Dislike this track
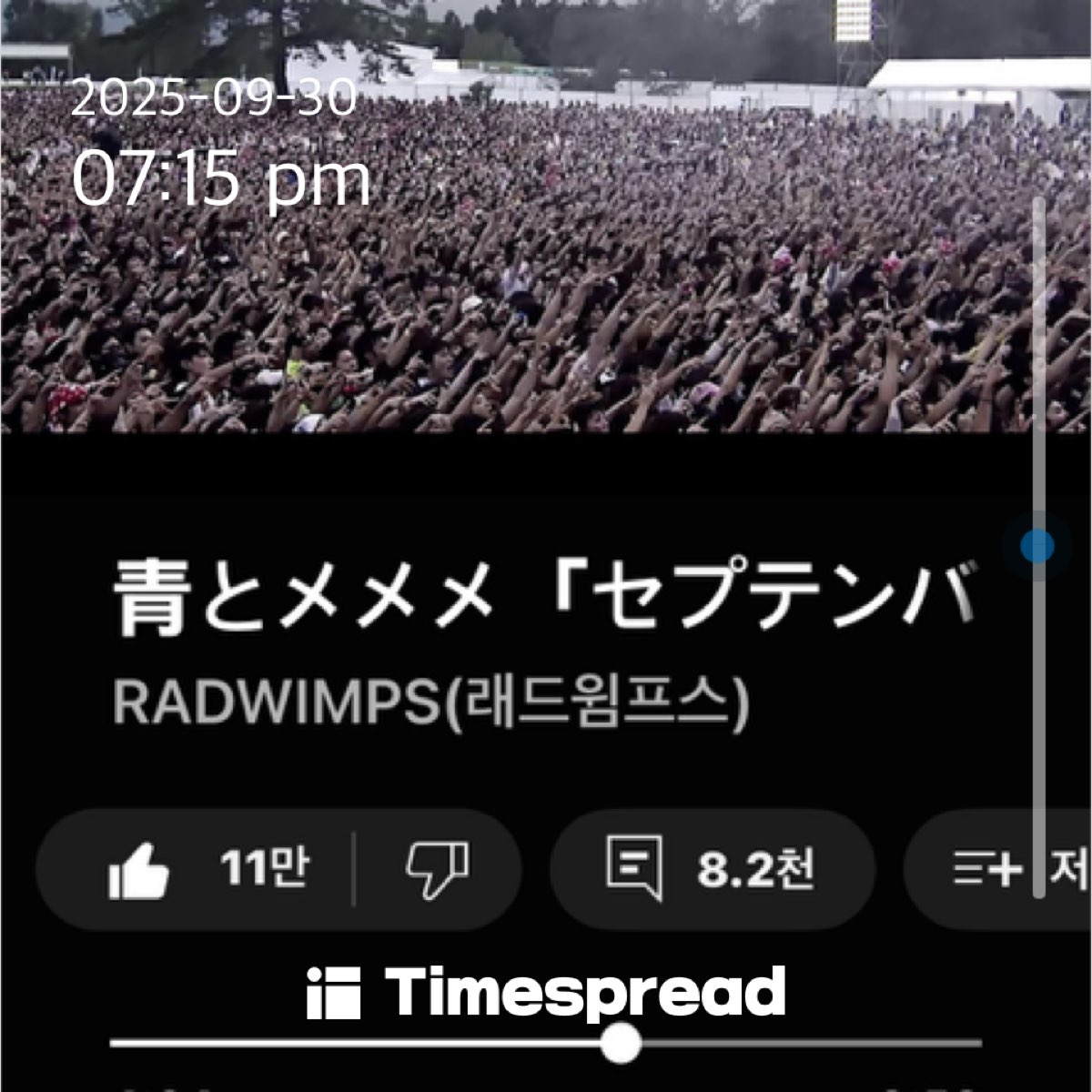The height and width of the screenshot is (1092, 1092). [438, 869]
